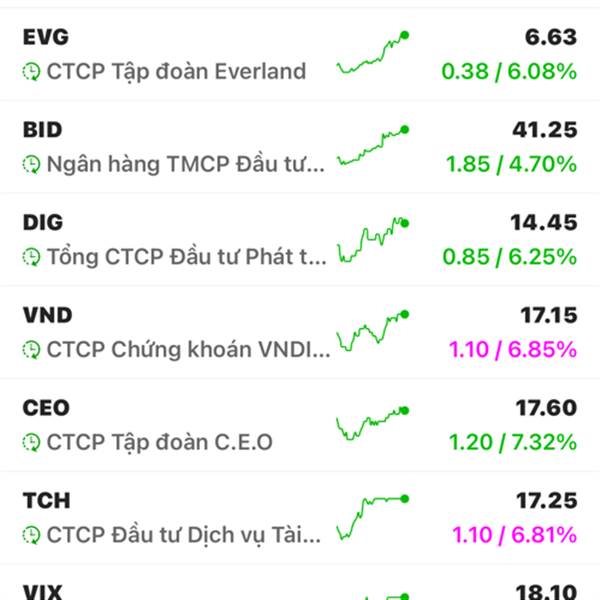600x600 pixels.
Task: Tap the TCH stock row
Action: click(x=300, y=517)
